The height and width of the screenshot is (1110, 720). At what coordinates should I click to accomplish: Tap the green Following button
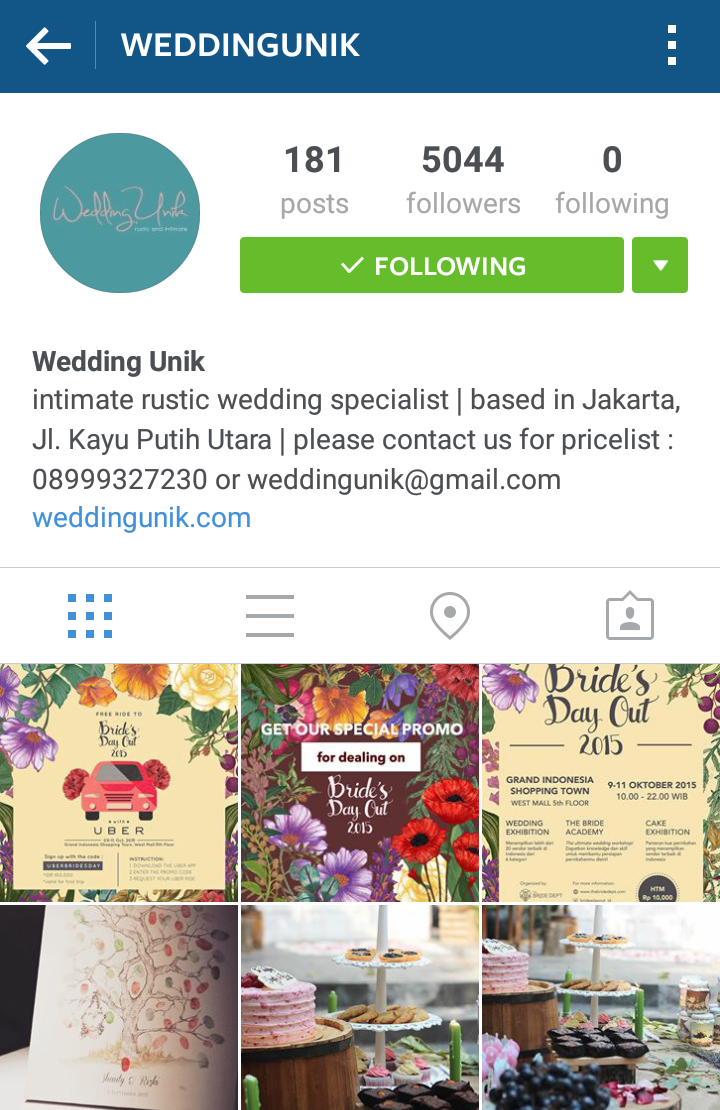432,265
